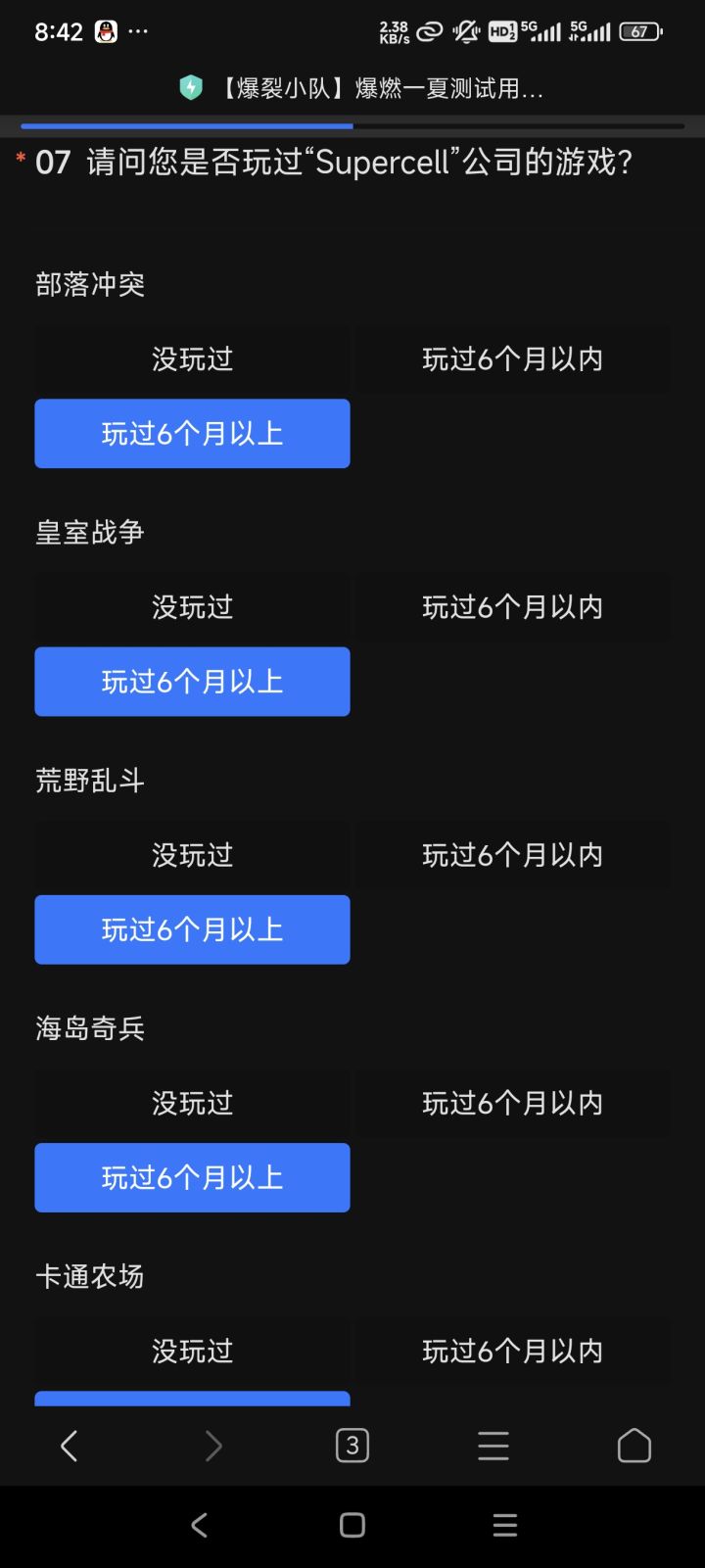Select 玩过6个月以内 for 海岛奇兵
This screenshot has height=1568, width=705.
tap(512, 1103)
